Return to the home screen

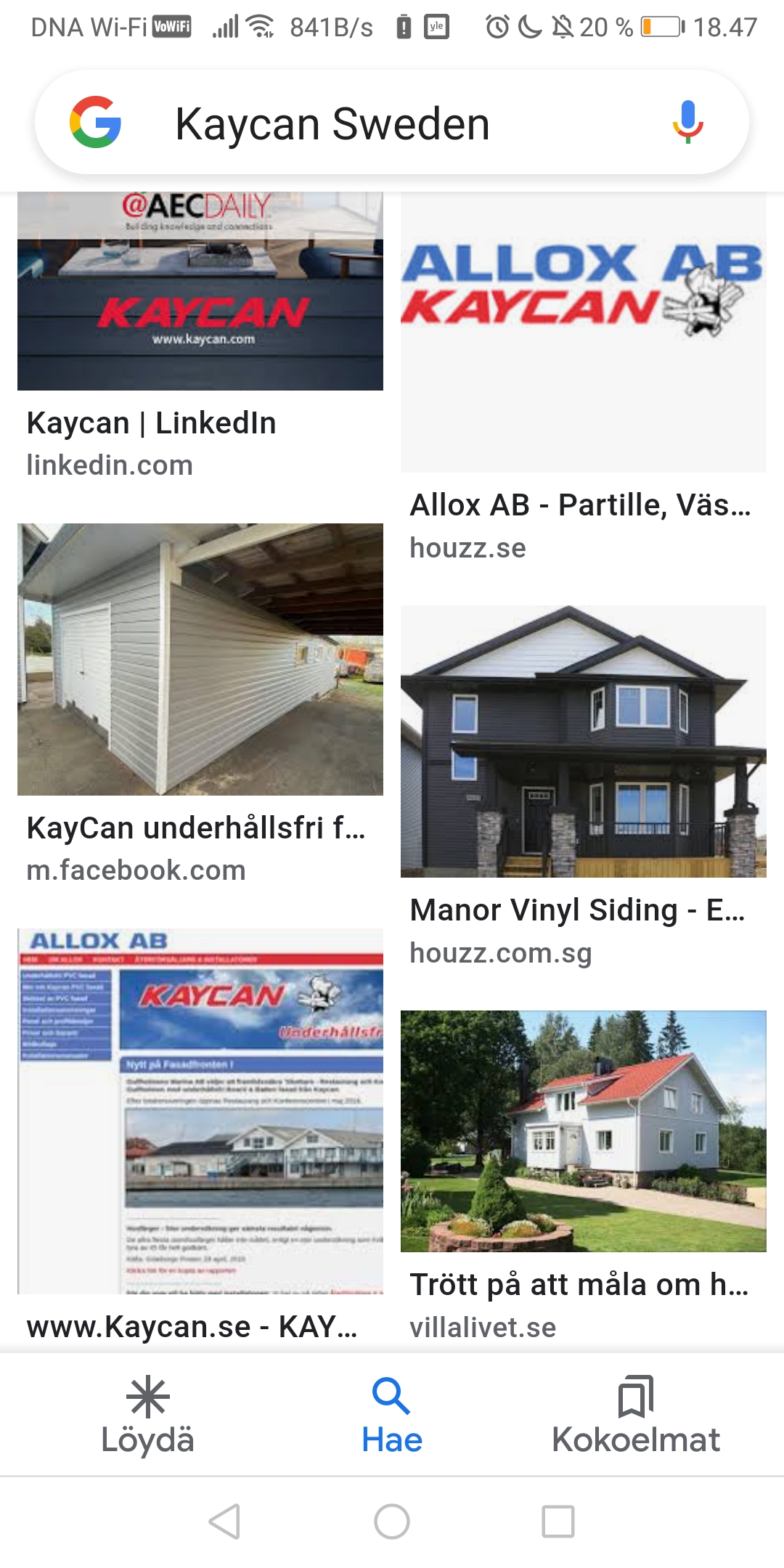pos(392,1522)
